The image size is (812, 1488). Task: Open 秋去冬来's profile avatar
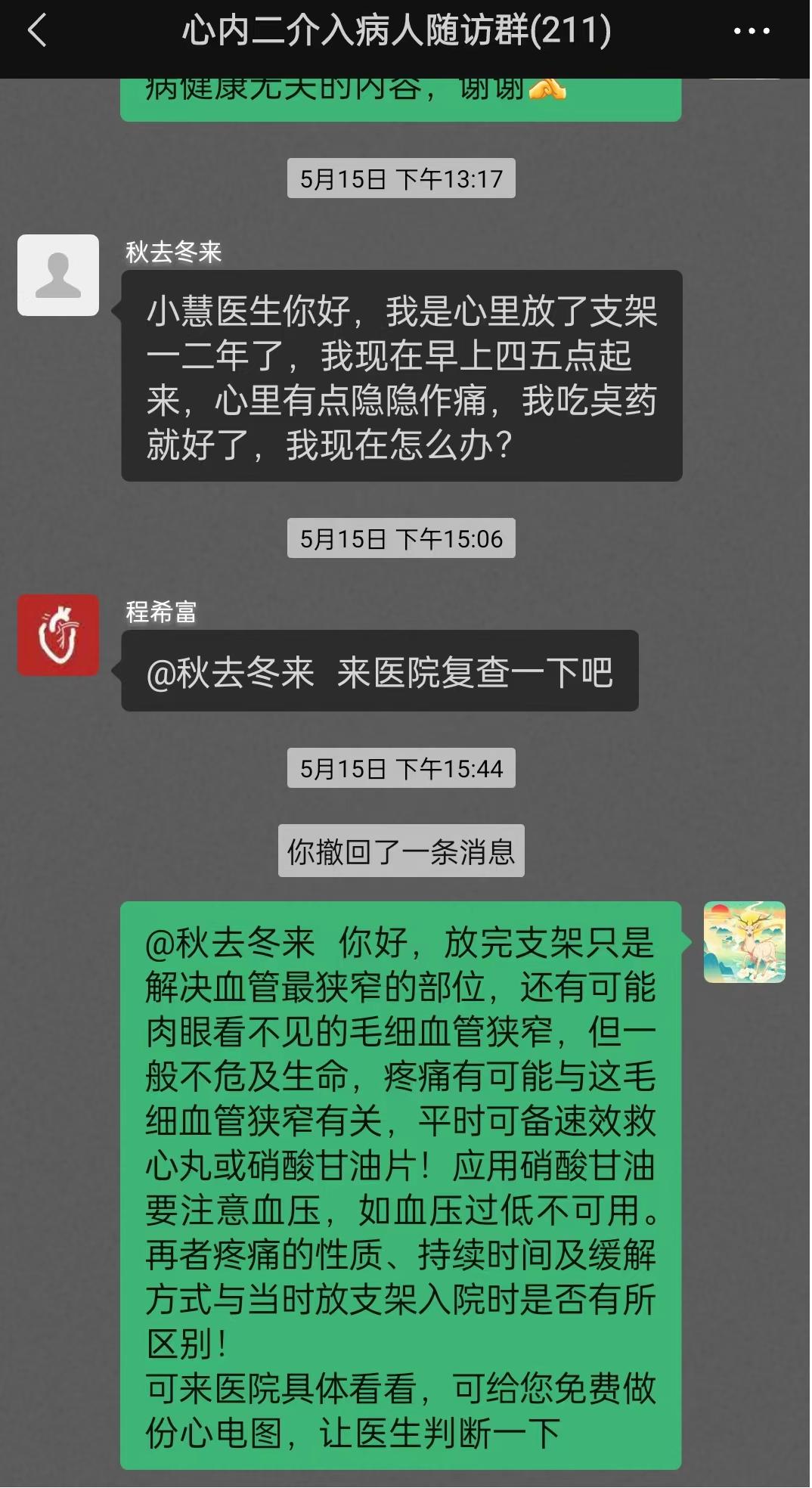[x=58, y=275]
